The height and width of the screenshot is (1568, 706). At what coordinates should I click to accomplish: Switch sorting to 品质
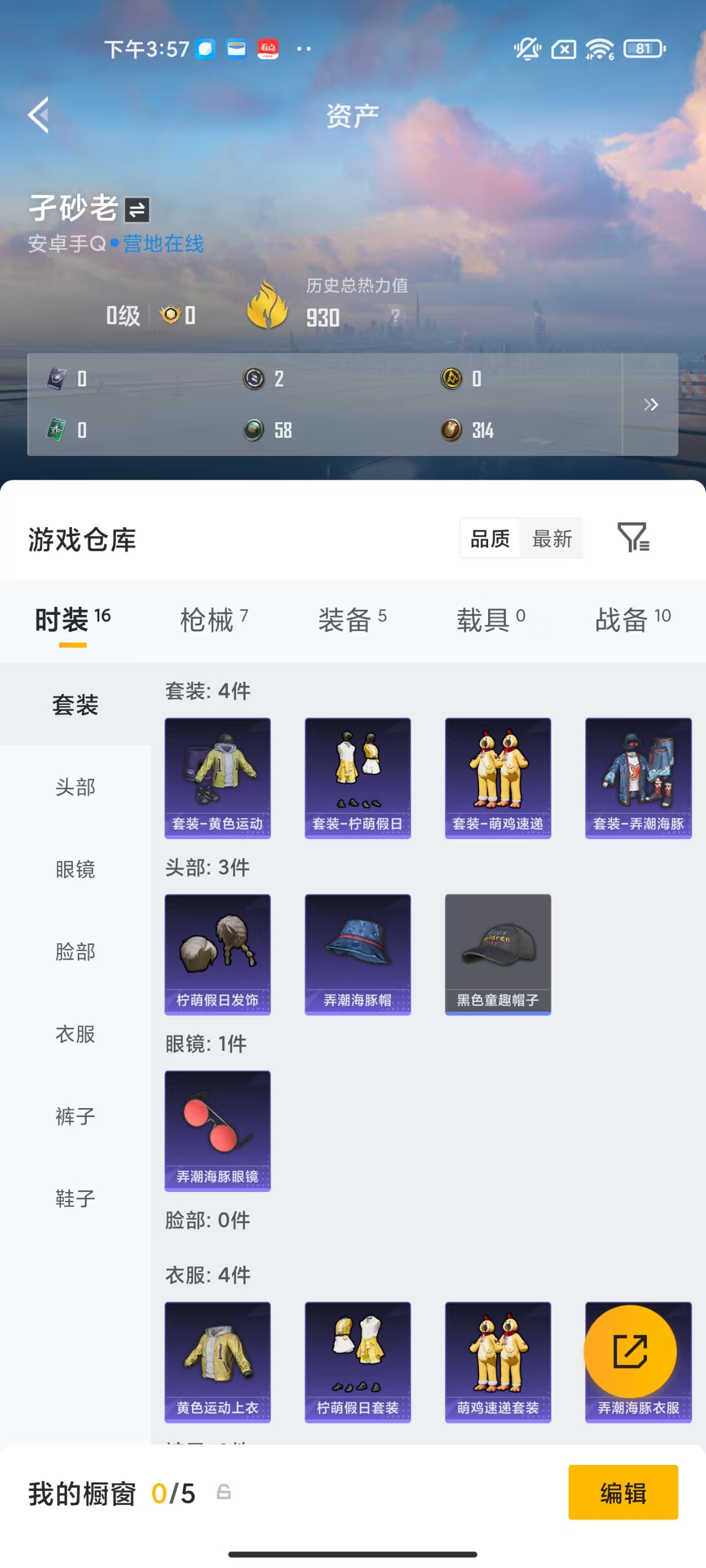pyautogui.click(x=490, y=538)
